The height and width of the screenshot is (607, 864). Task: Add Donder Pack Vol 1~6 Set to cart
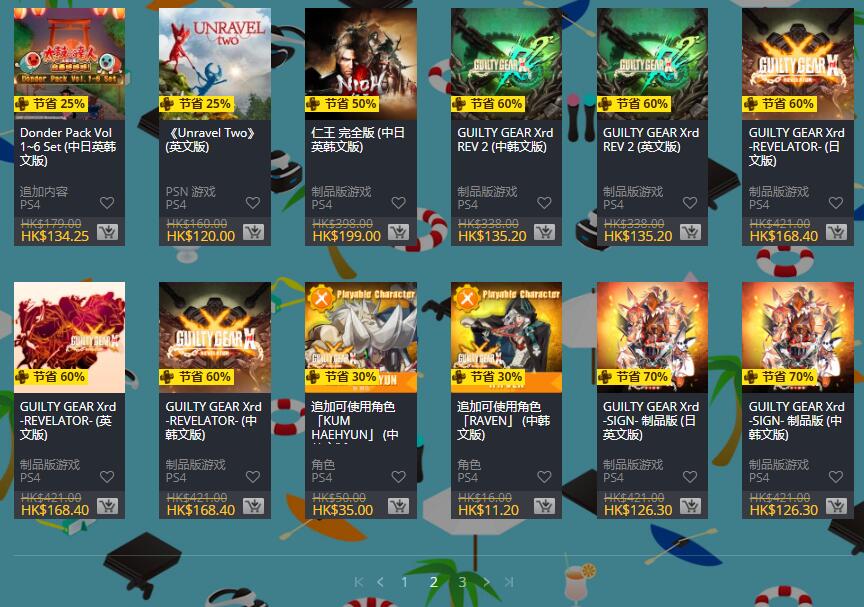click(107, 232)
